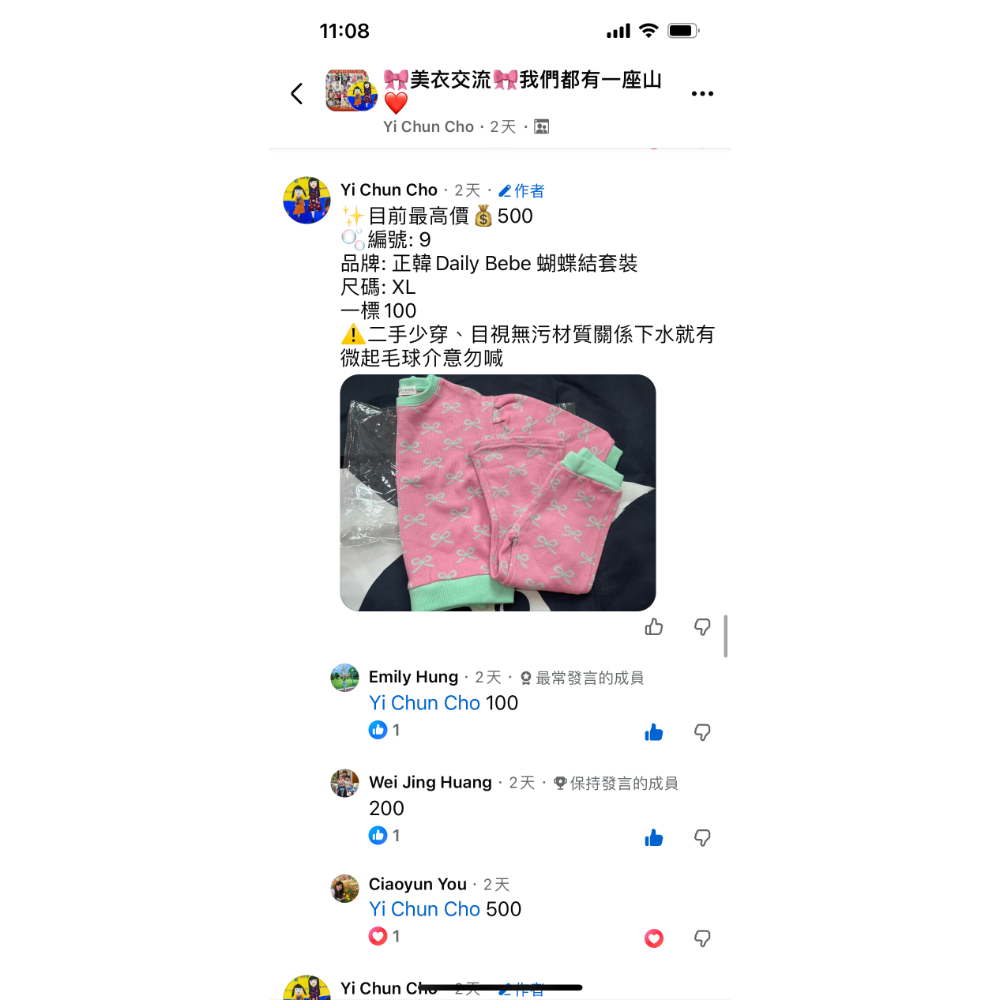Open the group cover thumbnail in header
Viewport: 1000px width, 1000px height.
351,91
